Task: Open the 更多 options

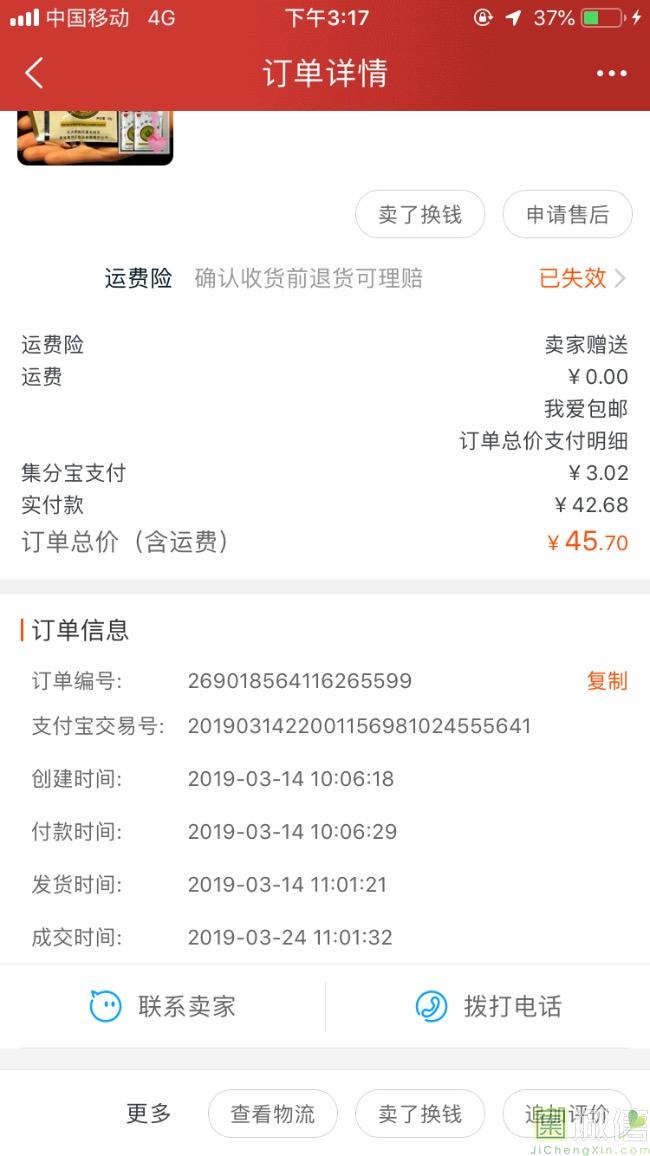Action: [149, 1113]
